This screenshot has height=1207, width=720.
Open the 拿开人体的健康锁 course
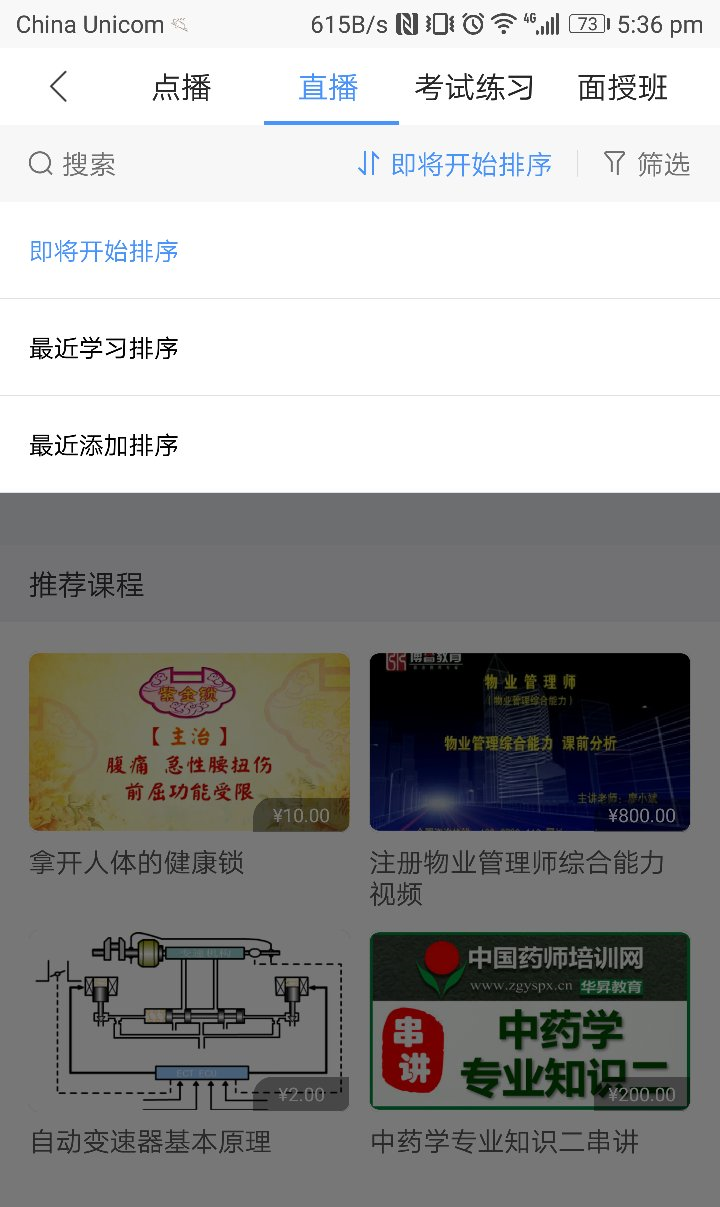tap(189, 742)
